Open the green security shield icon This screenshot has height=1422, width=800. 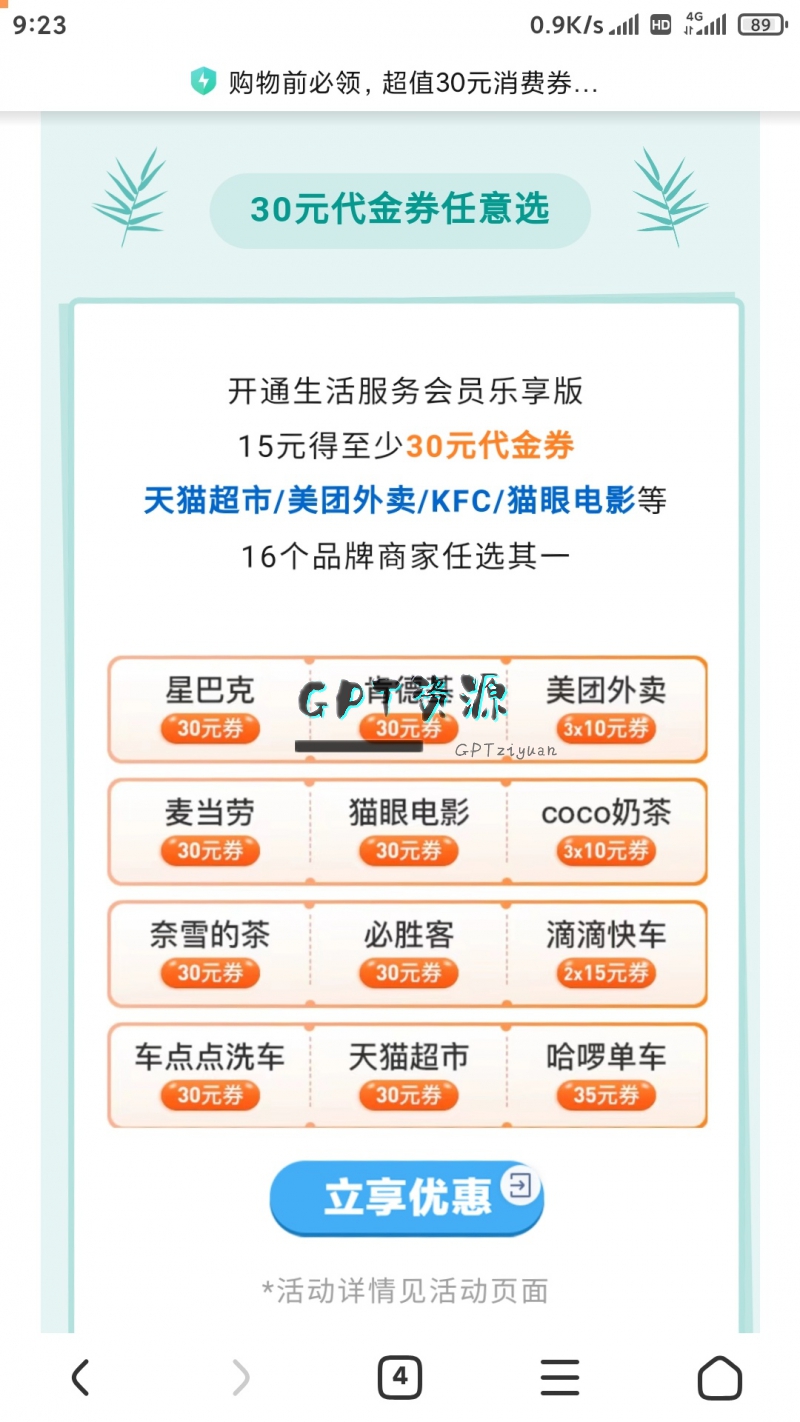204,82
